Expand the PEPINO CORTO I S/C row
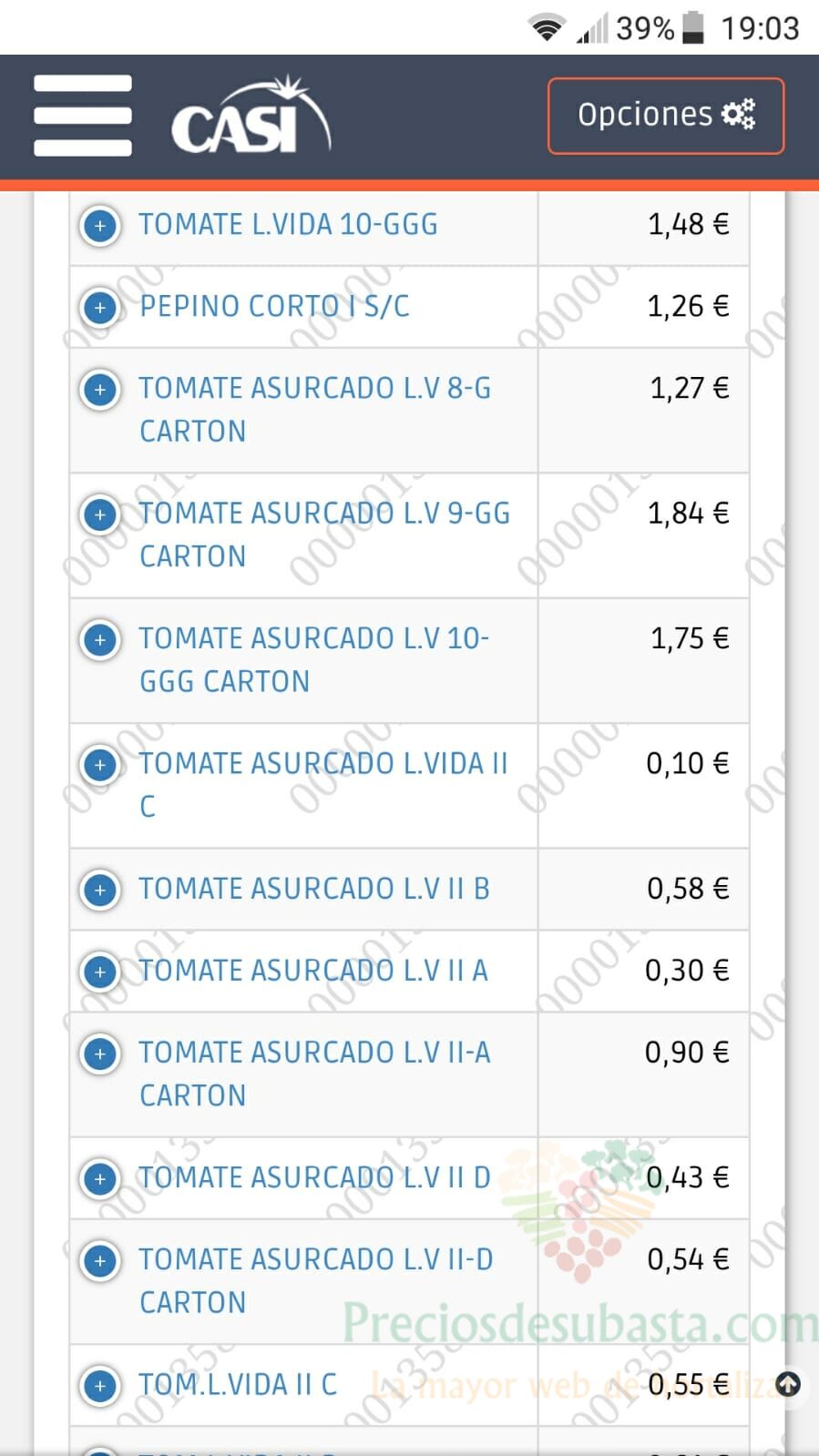Image resolution: width=819 pixels, height=1456 pixels. point(100,308)
